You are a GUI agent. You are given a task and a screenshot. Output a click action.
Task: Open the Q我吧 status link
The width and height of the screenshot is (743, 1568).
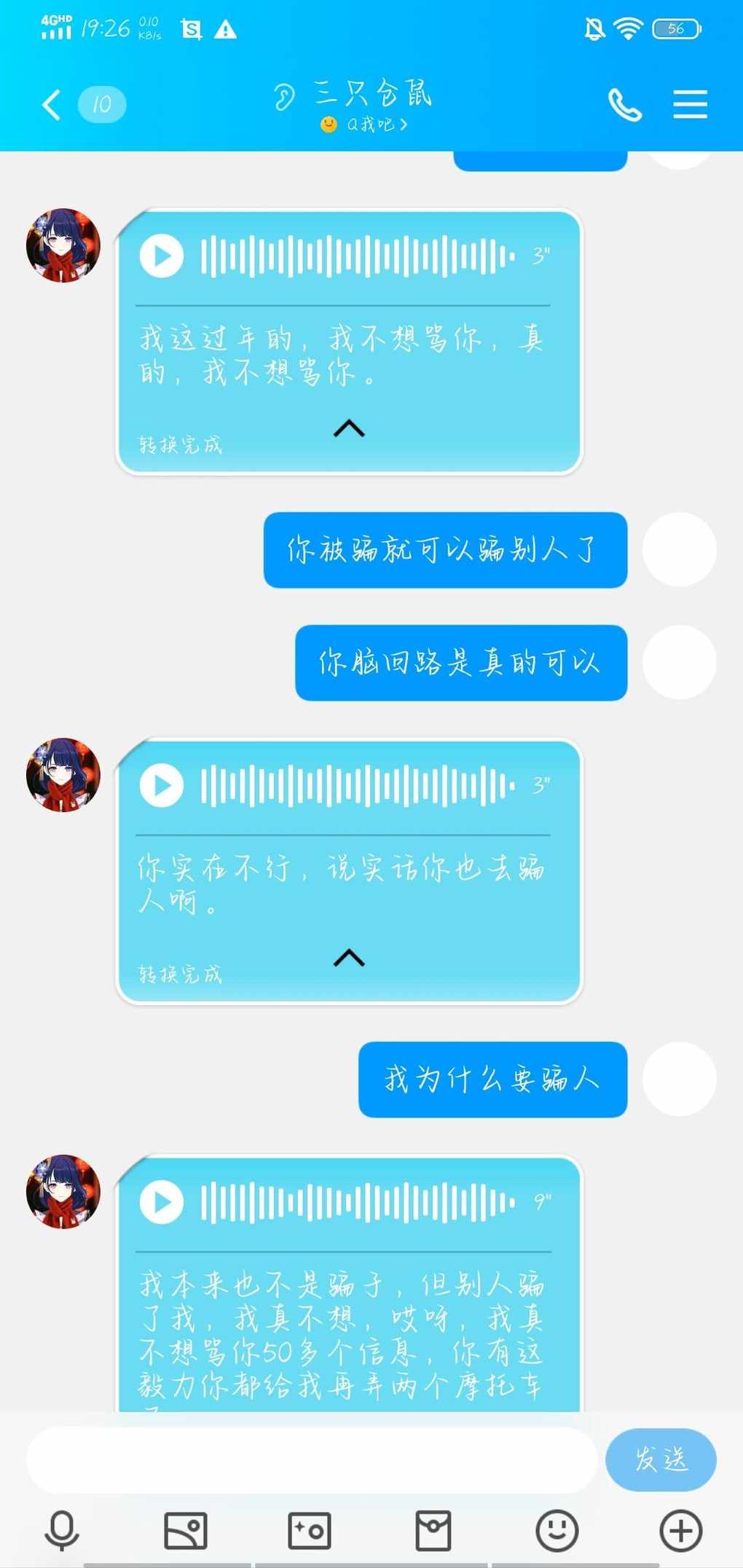(364, 125)
